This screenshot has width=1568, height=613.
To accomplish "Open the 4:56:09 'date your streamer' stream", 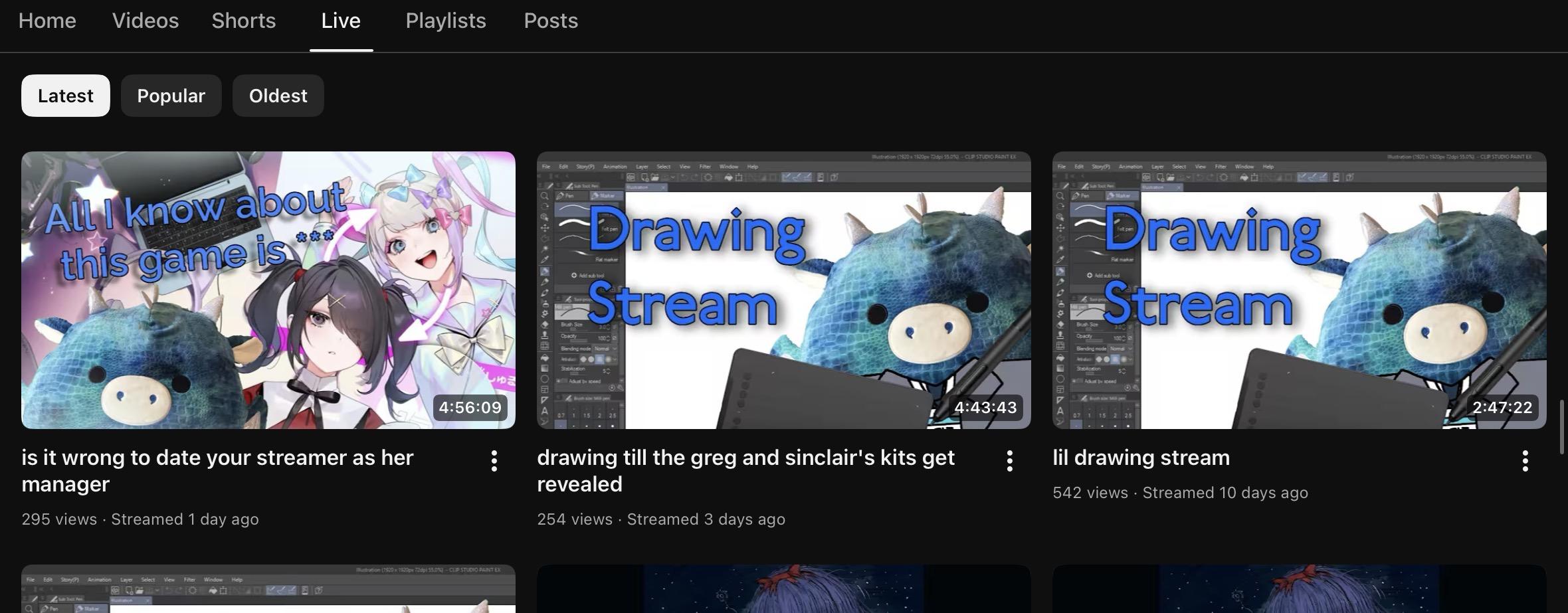I will click(268, 290).
